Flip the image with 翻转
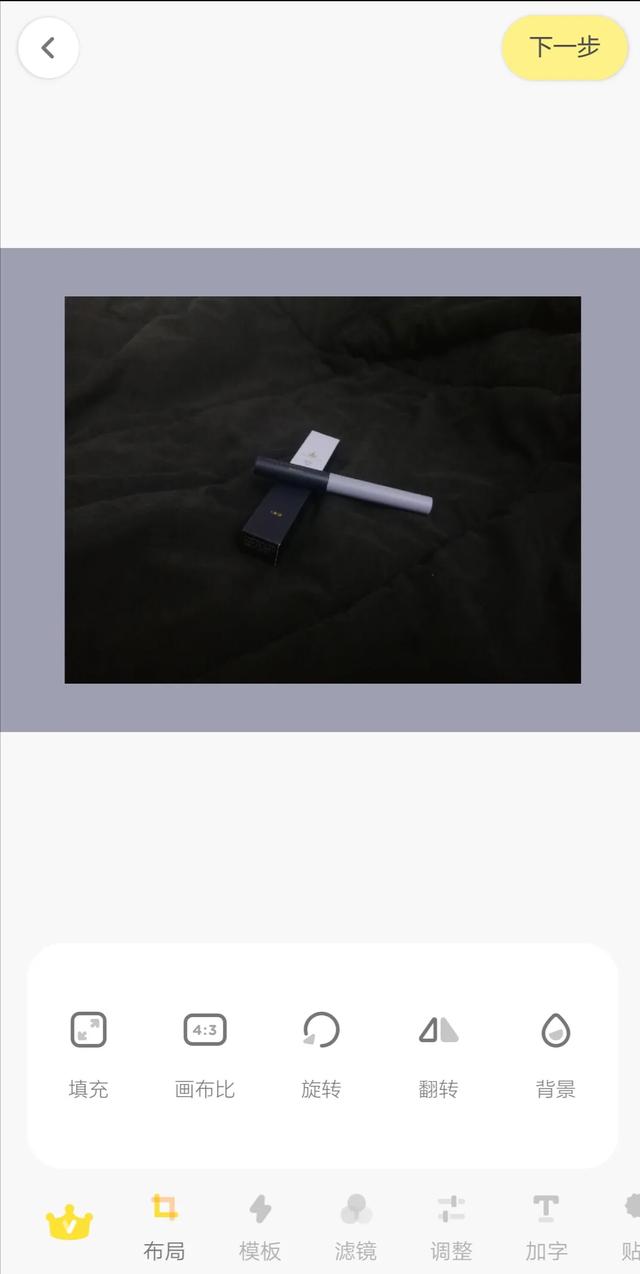 tap(438, 1052)
